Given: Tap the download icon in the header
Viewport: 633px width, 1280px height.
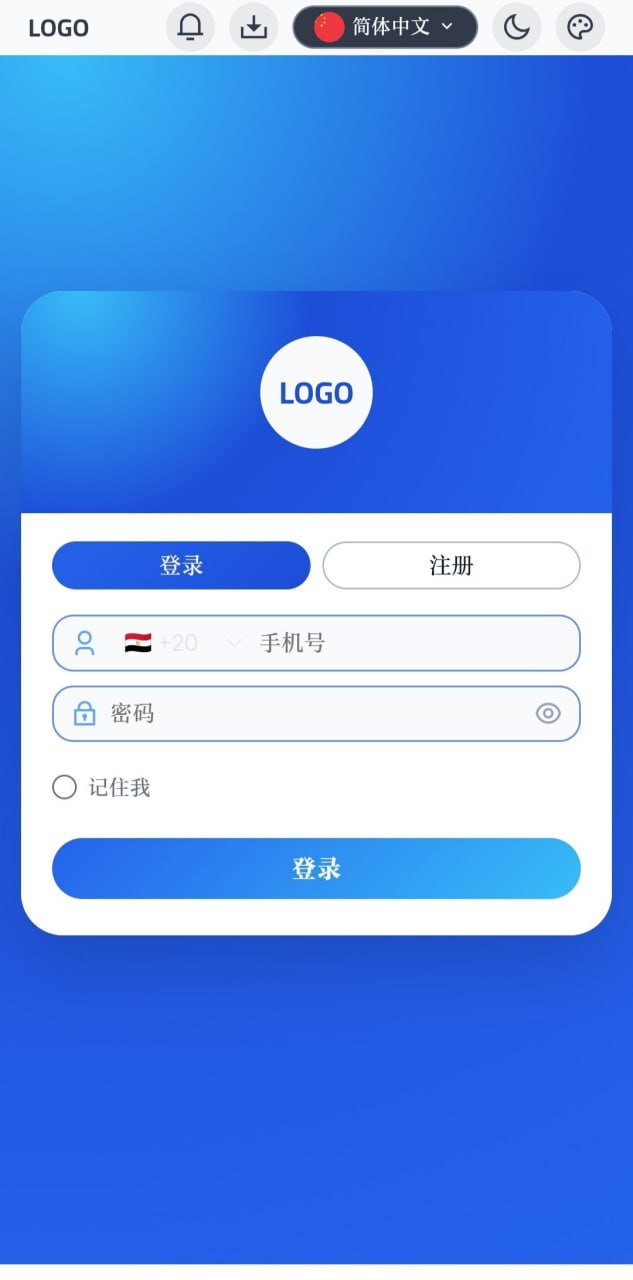Looking at the screenshot, I should [254, 27].
